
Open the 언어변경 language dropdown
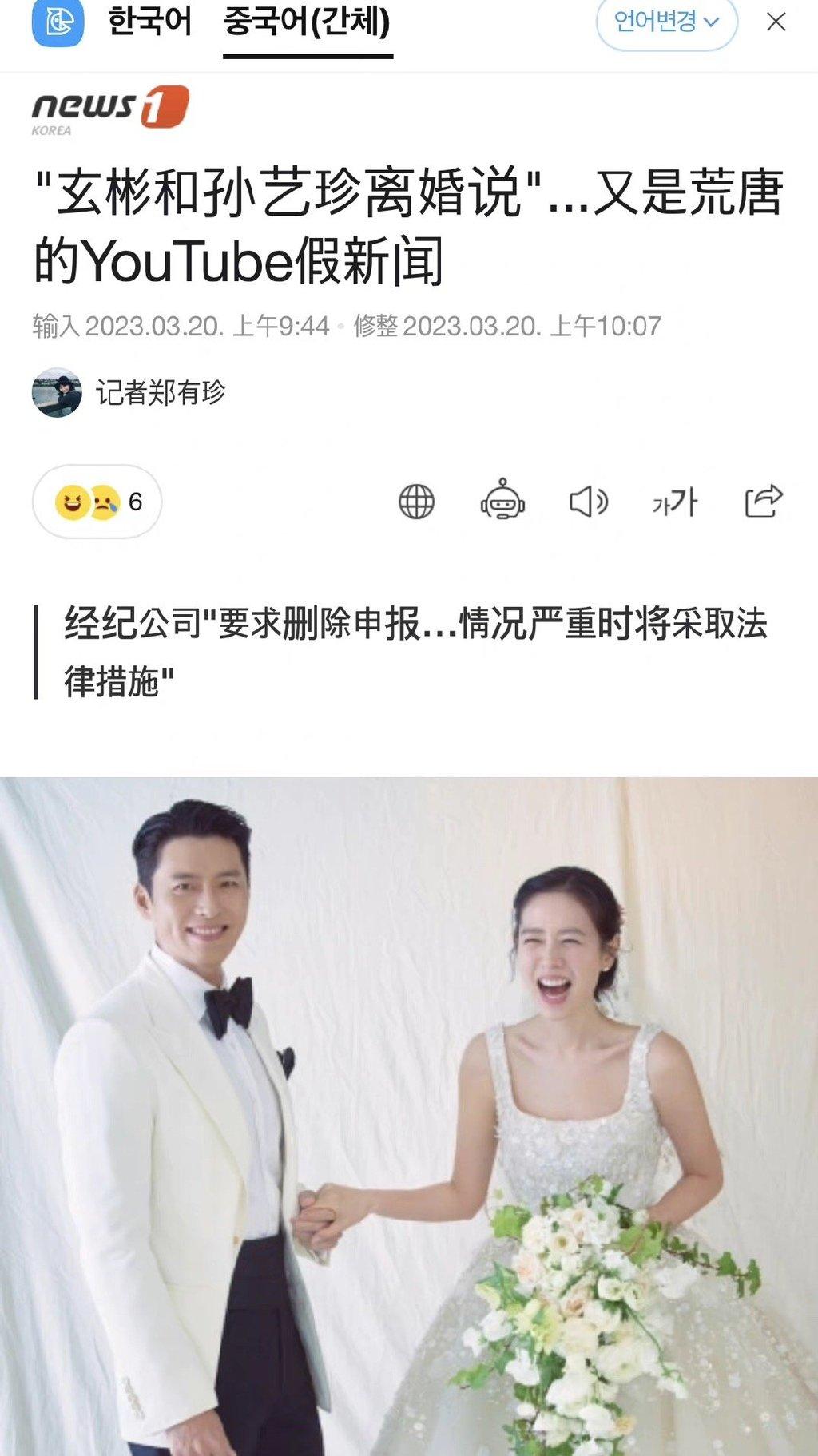pyautogui.click(x=666, y=22)
